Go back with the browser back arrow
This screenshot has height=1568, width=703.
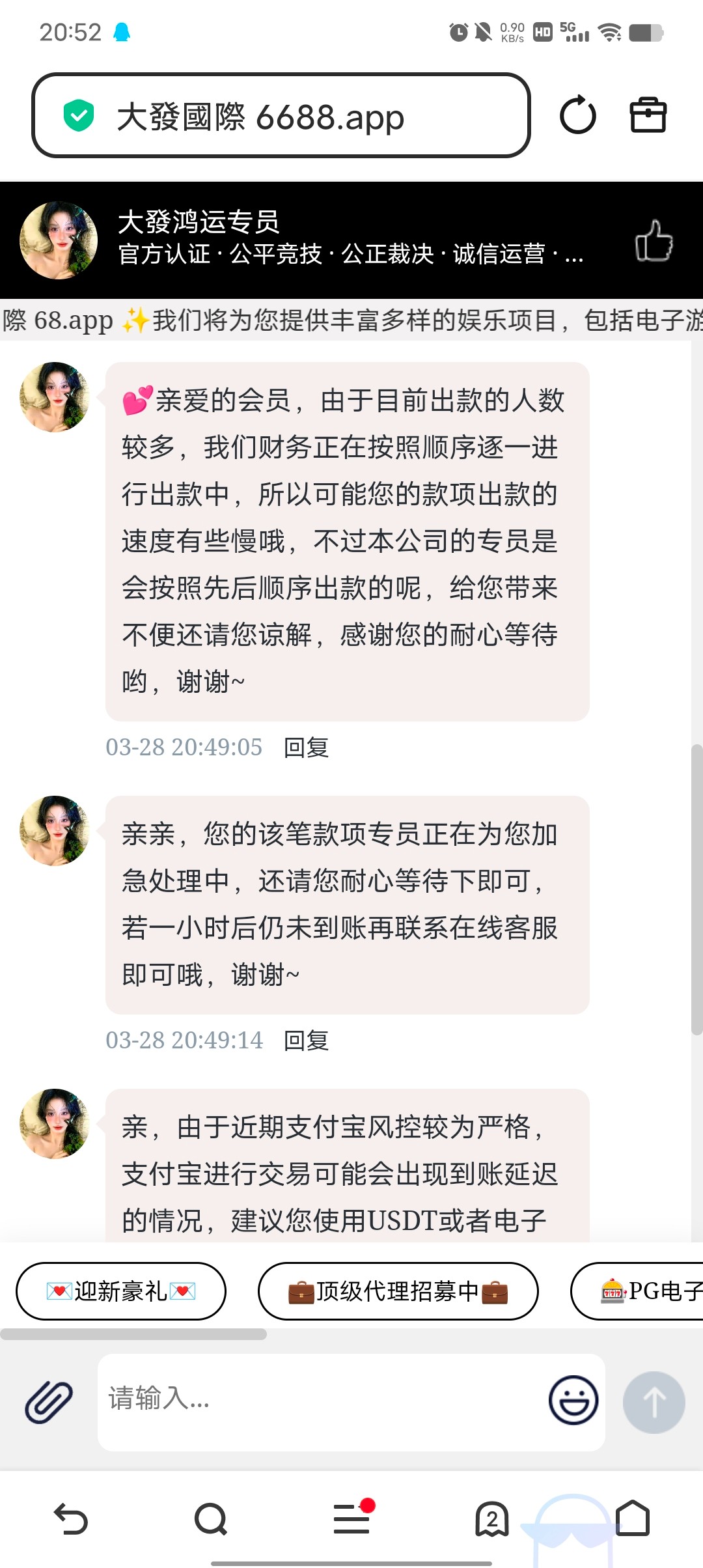(x=70, y=1519)
